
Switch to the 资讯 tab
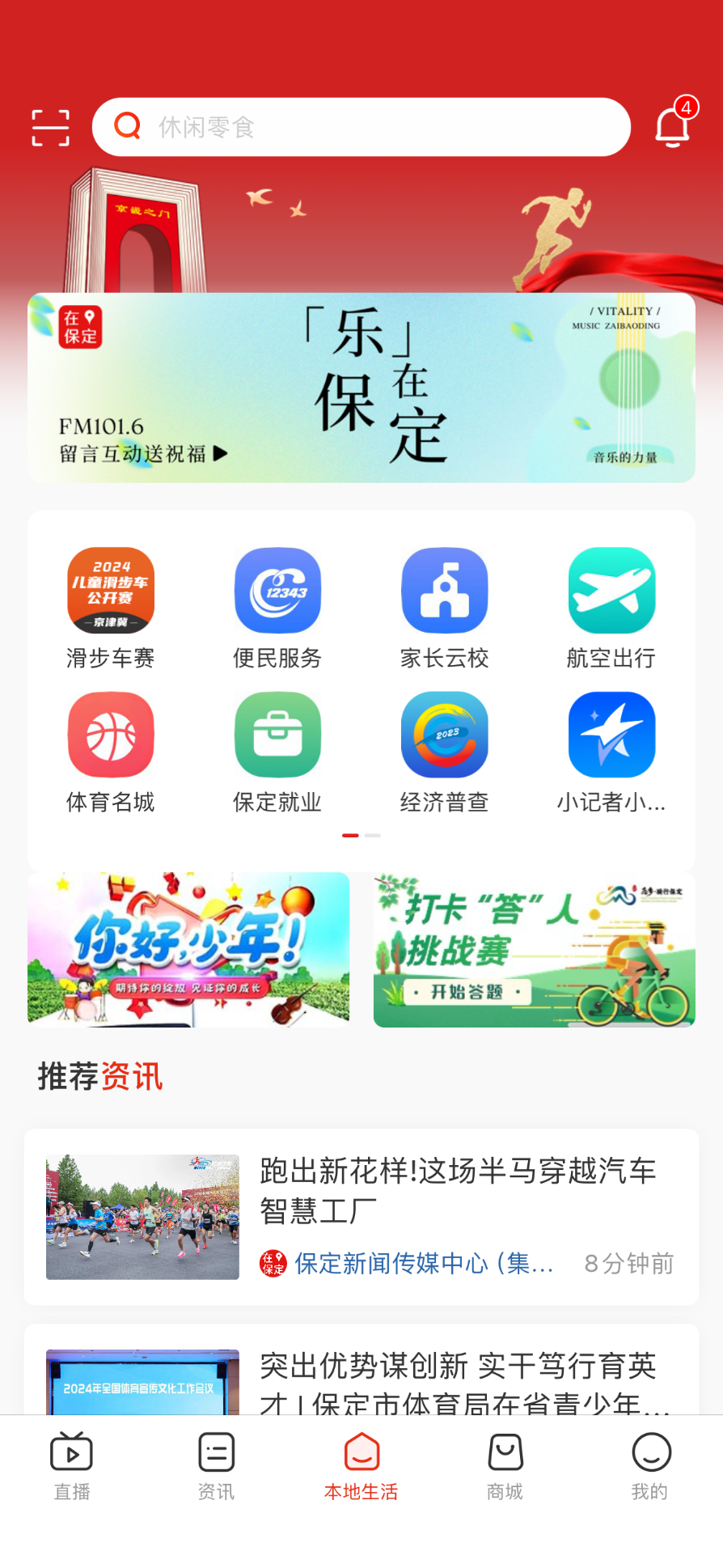(216, 1466)
